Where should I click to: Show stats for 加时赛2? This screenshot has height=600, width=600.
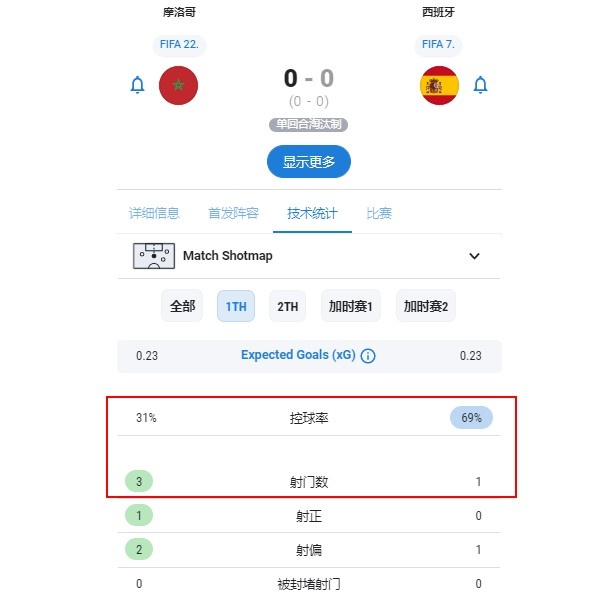(426, 306)
